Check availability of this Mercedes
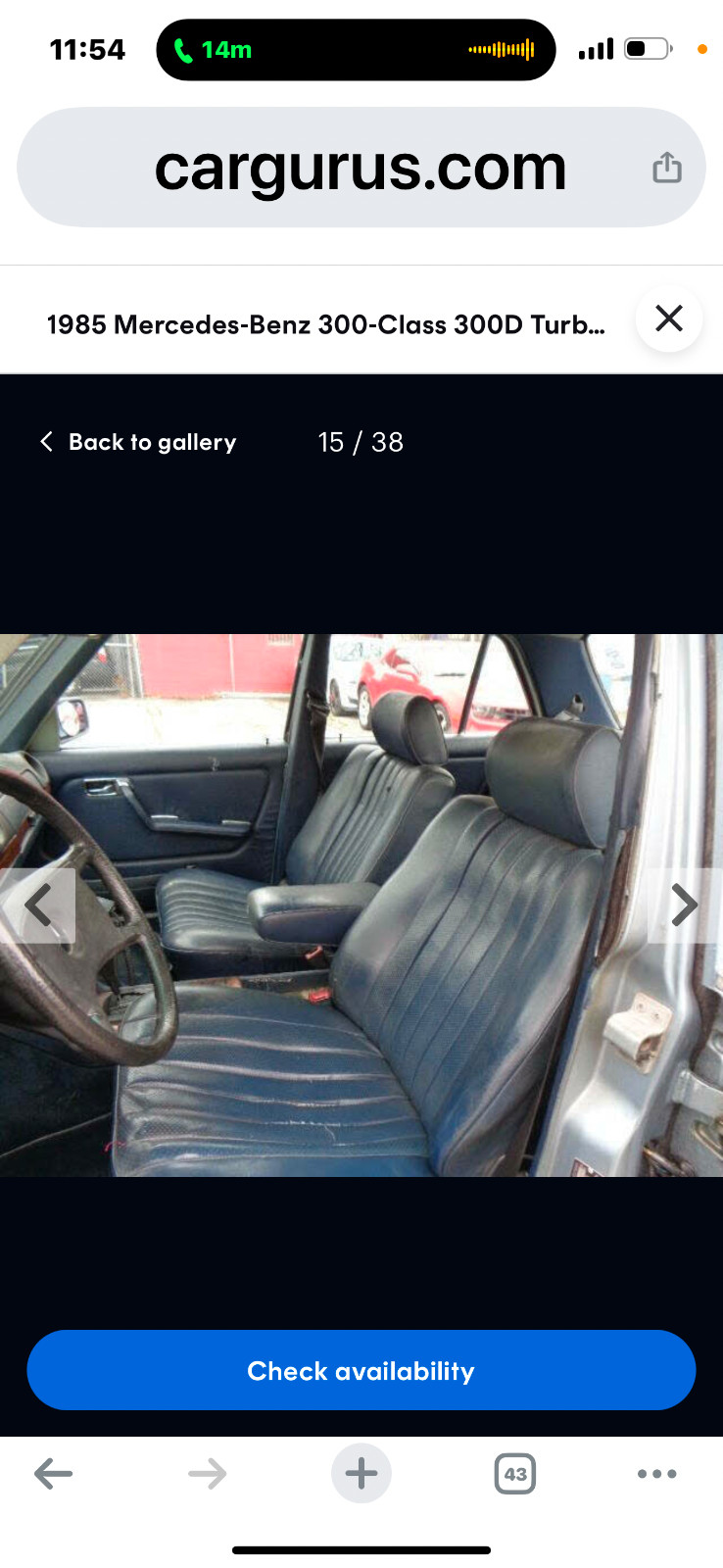The width and height of the screenshot is (723, 1568). (361, 1370)
